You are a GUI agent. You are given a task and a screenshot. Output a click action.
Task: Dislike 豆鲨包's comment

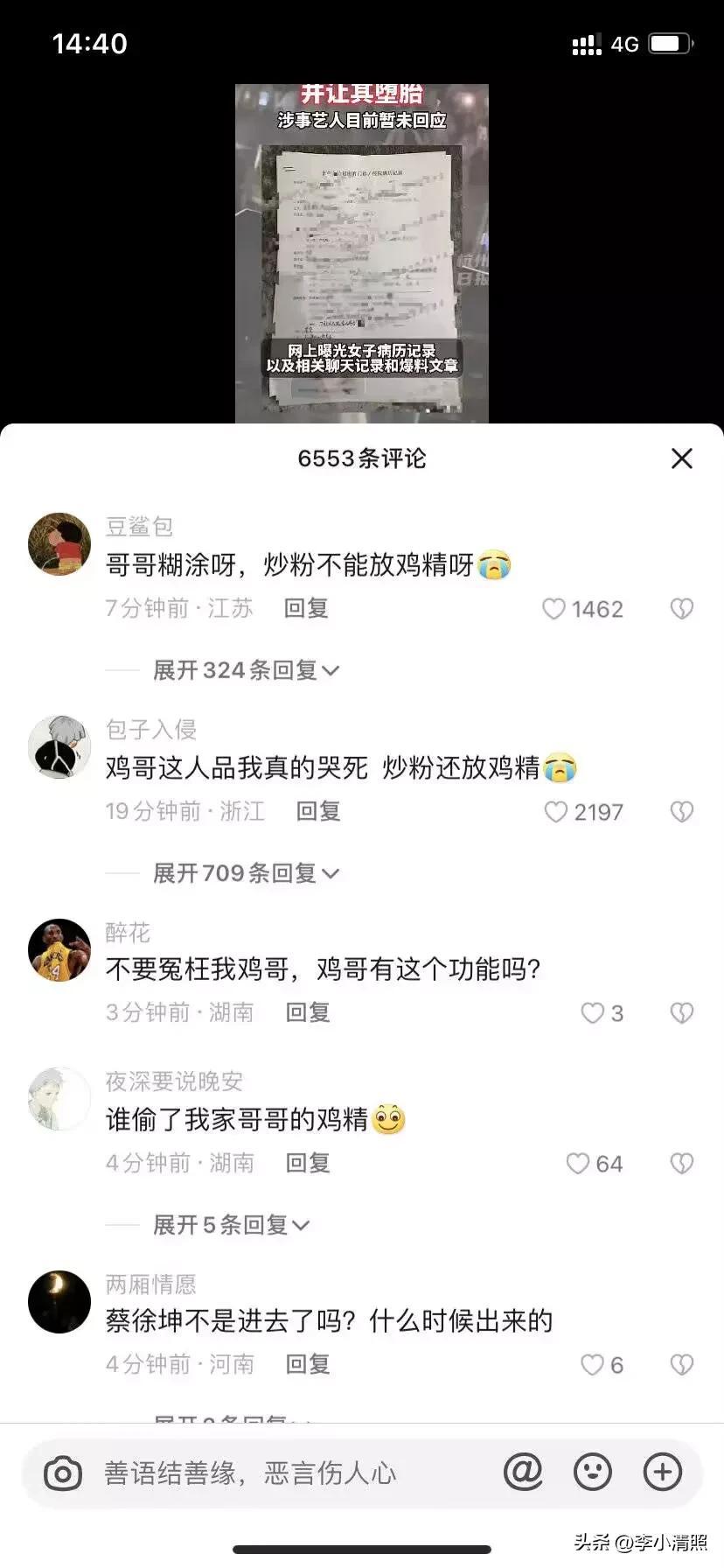click(x=682, y=609)
